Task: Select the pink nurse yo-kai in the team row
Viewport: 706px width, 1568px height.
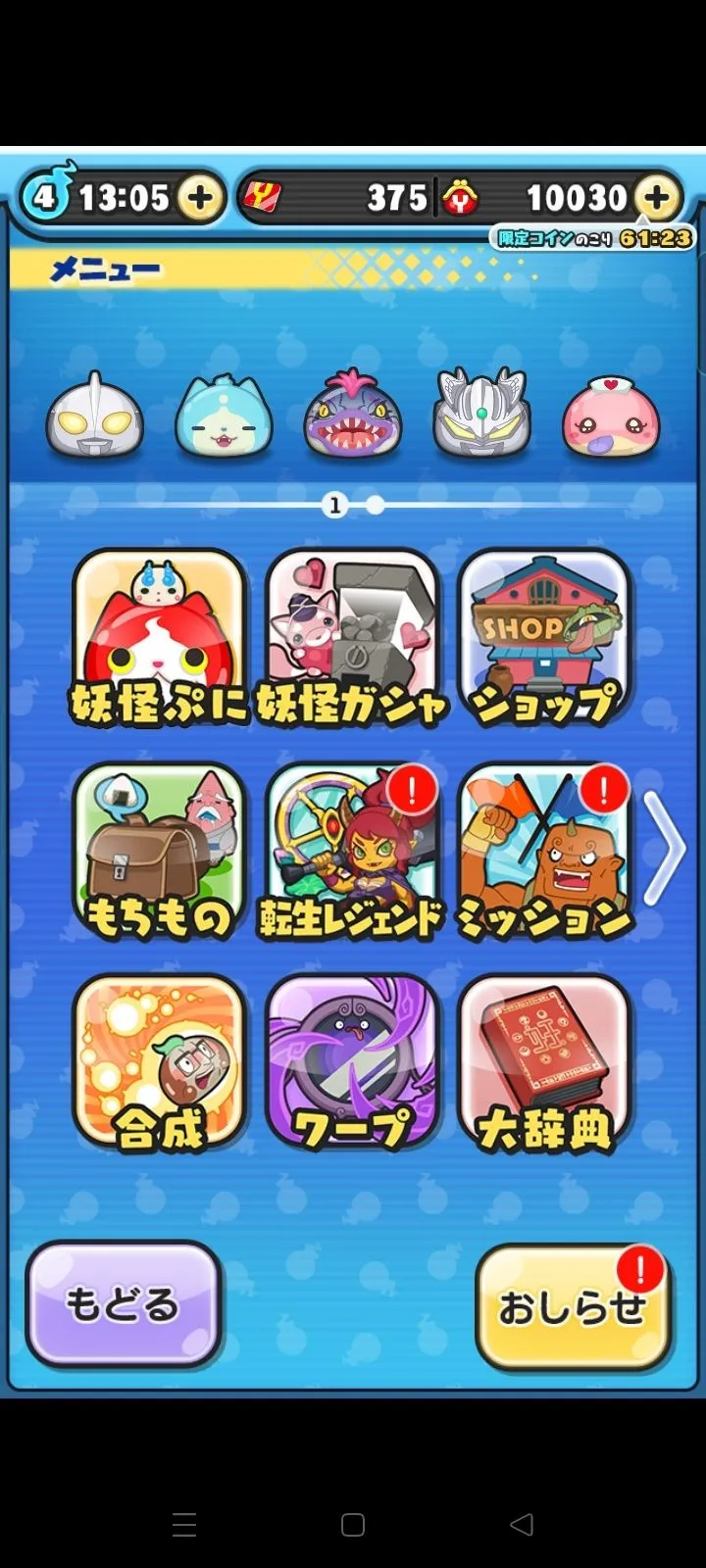Action: pos(611,417)
